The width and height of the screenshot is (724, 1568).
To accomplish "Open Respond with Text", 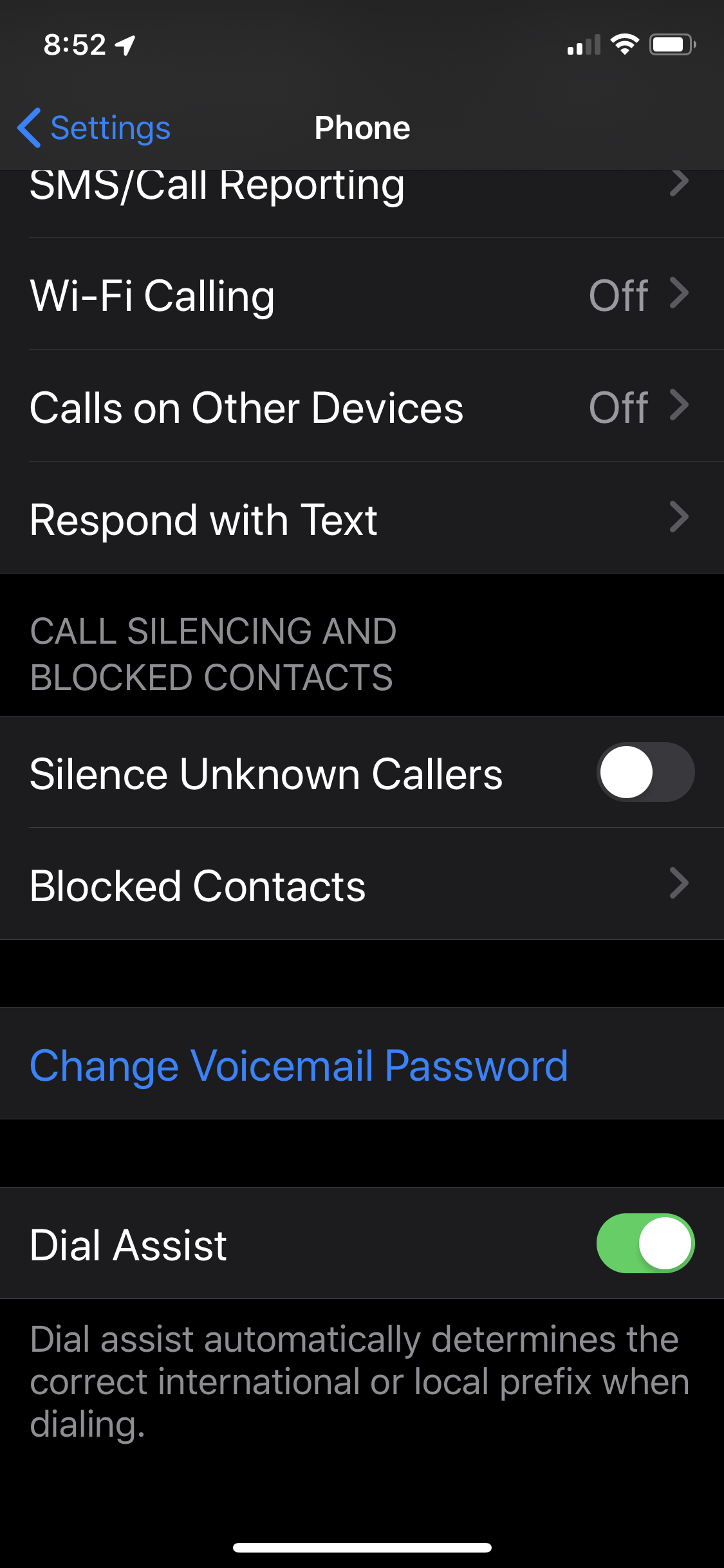I will coord(362,518).
